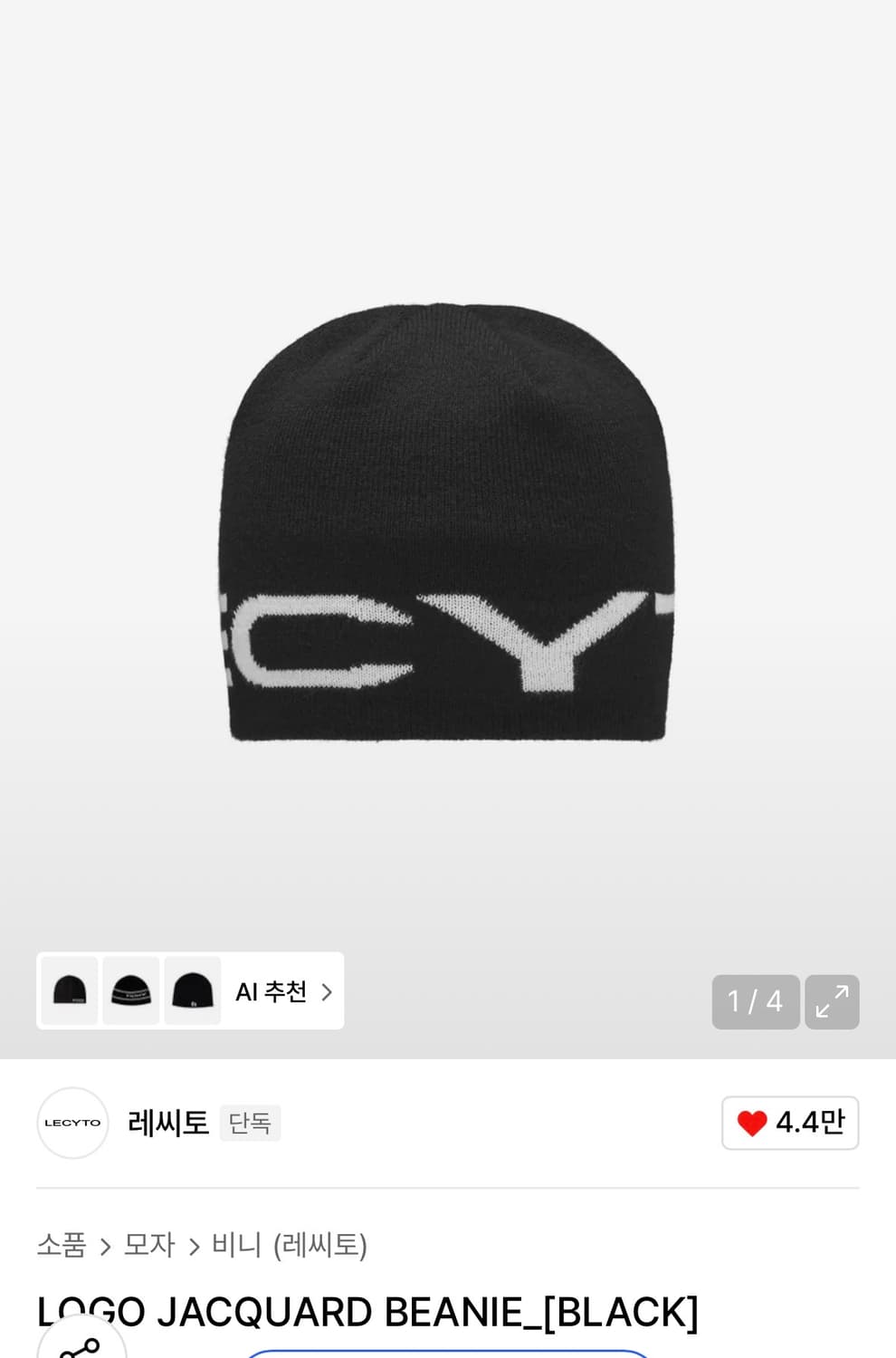Open the 모자 category breadcrumb

pos(150,1246)
